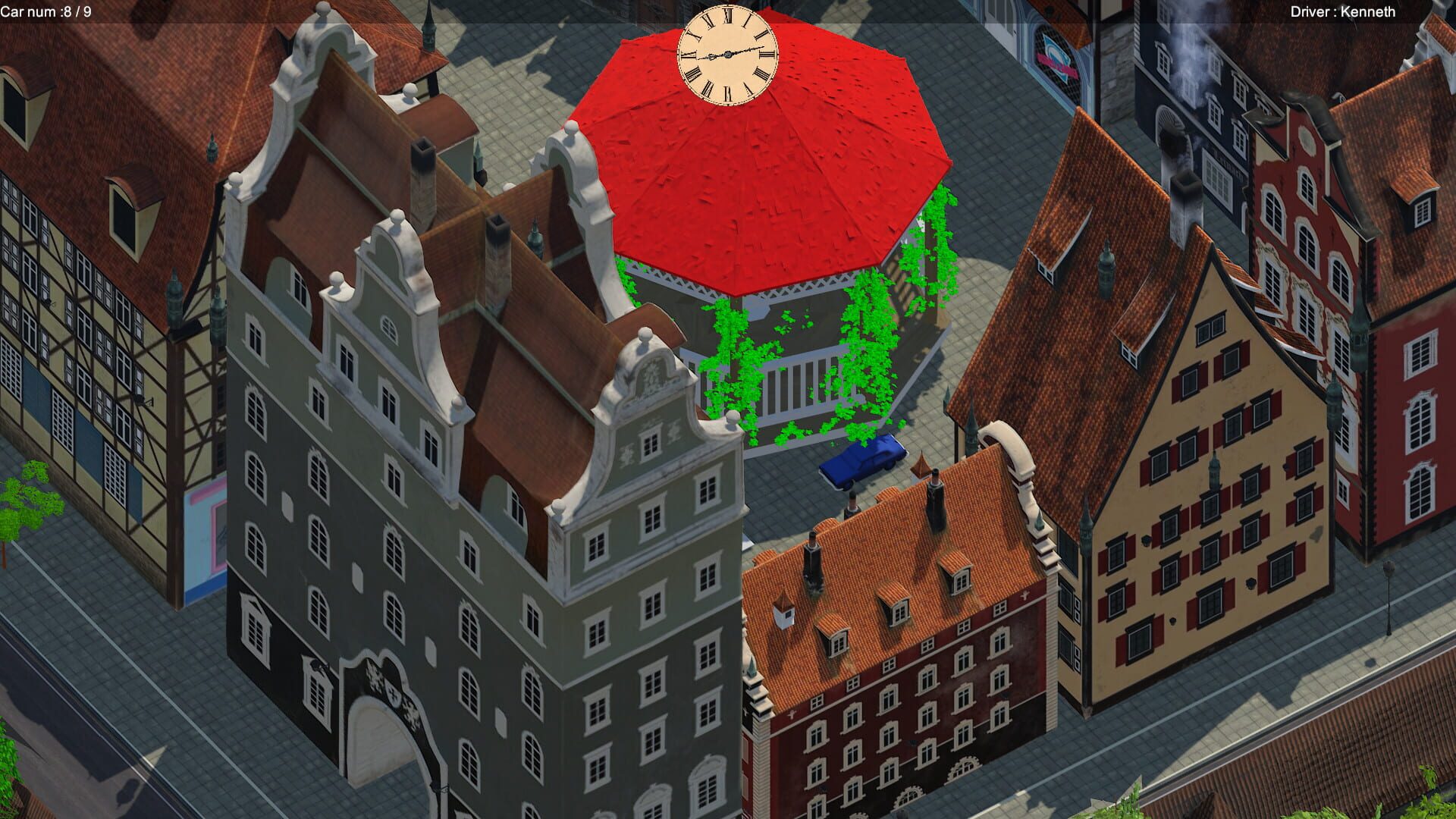Select the blue car beside the gazebo
The height and width of the screenshot is (819, 1456).
[x=863, y=460]
